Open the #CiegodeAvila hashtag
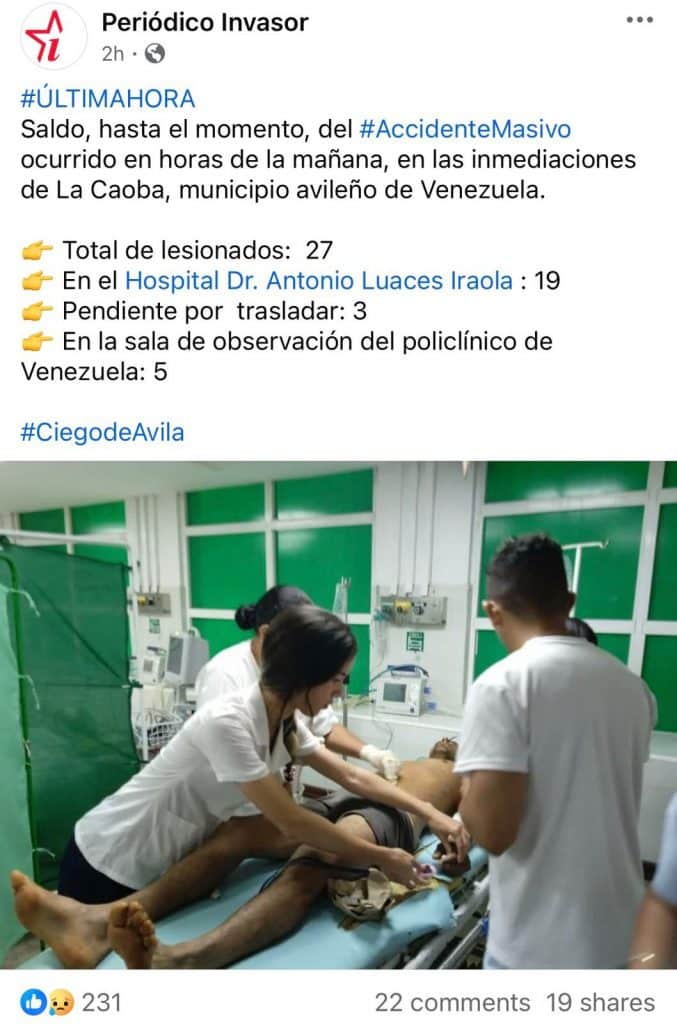 [102, 433]
